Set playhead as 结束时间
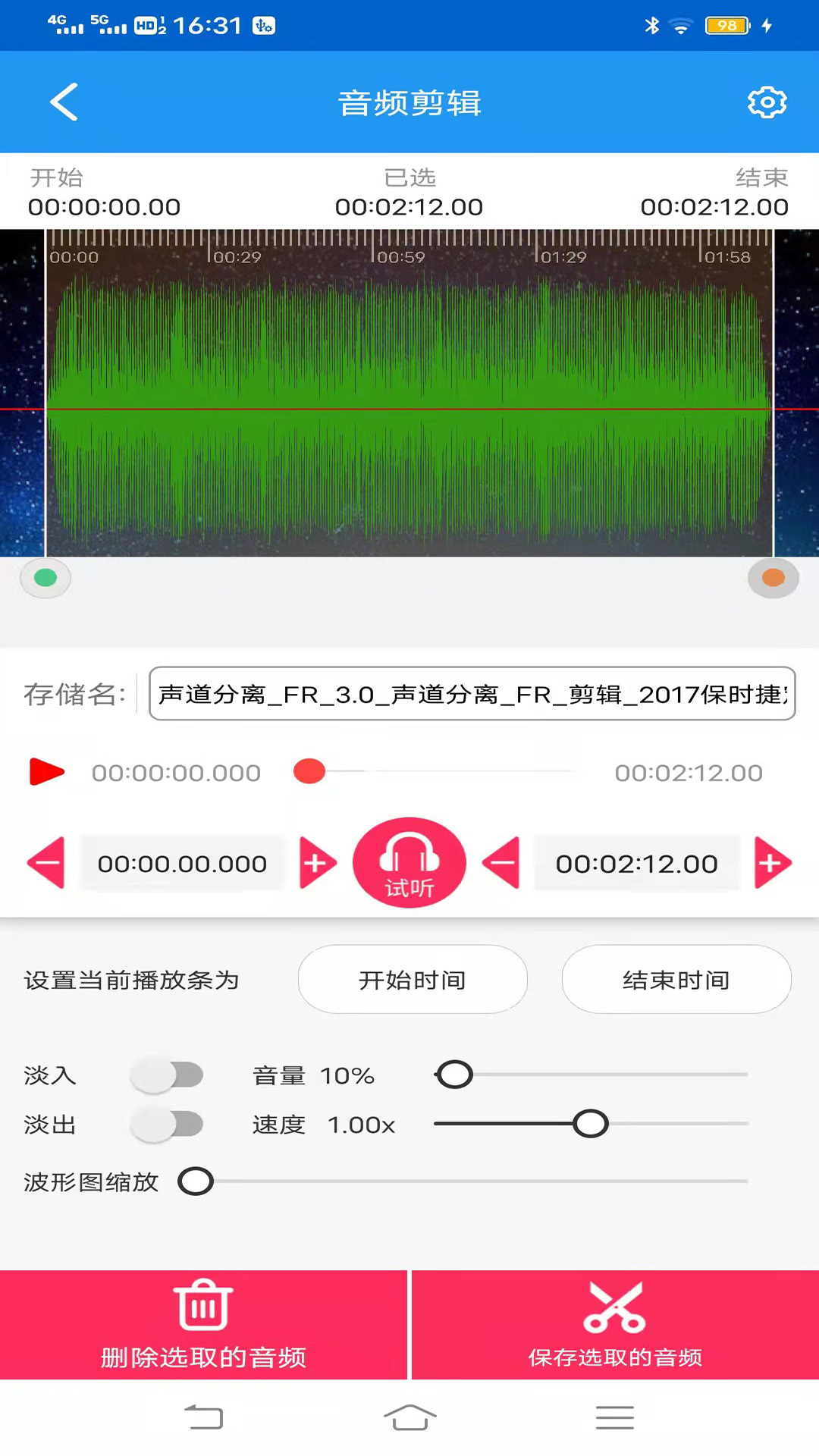 pyautogui.click(x=676, y=979)
